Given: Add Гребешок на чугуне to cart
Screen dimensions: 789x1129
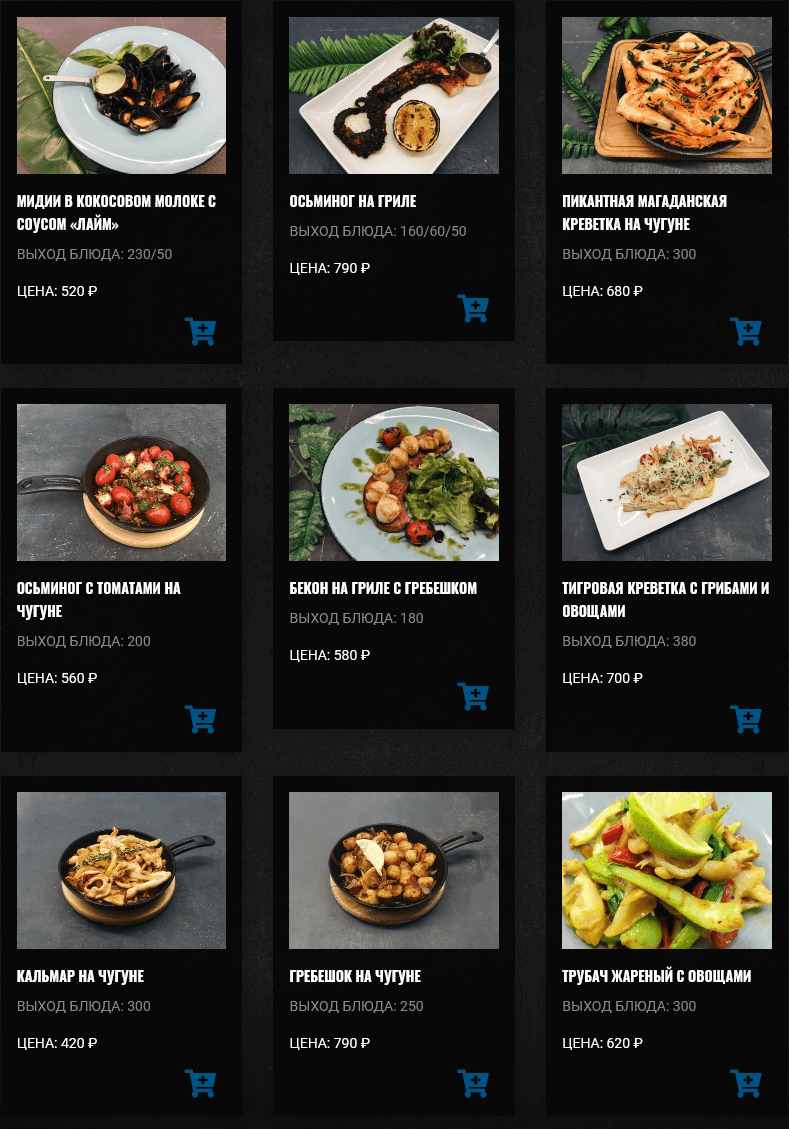Looking at the screenshot, I should [x=473, y=1083].
